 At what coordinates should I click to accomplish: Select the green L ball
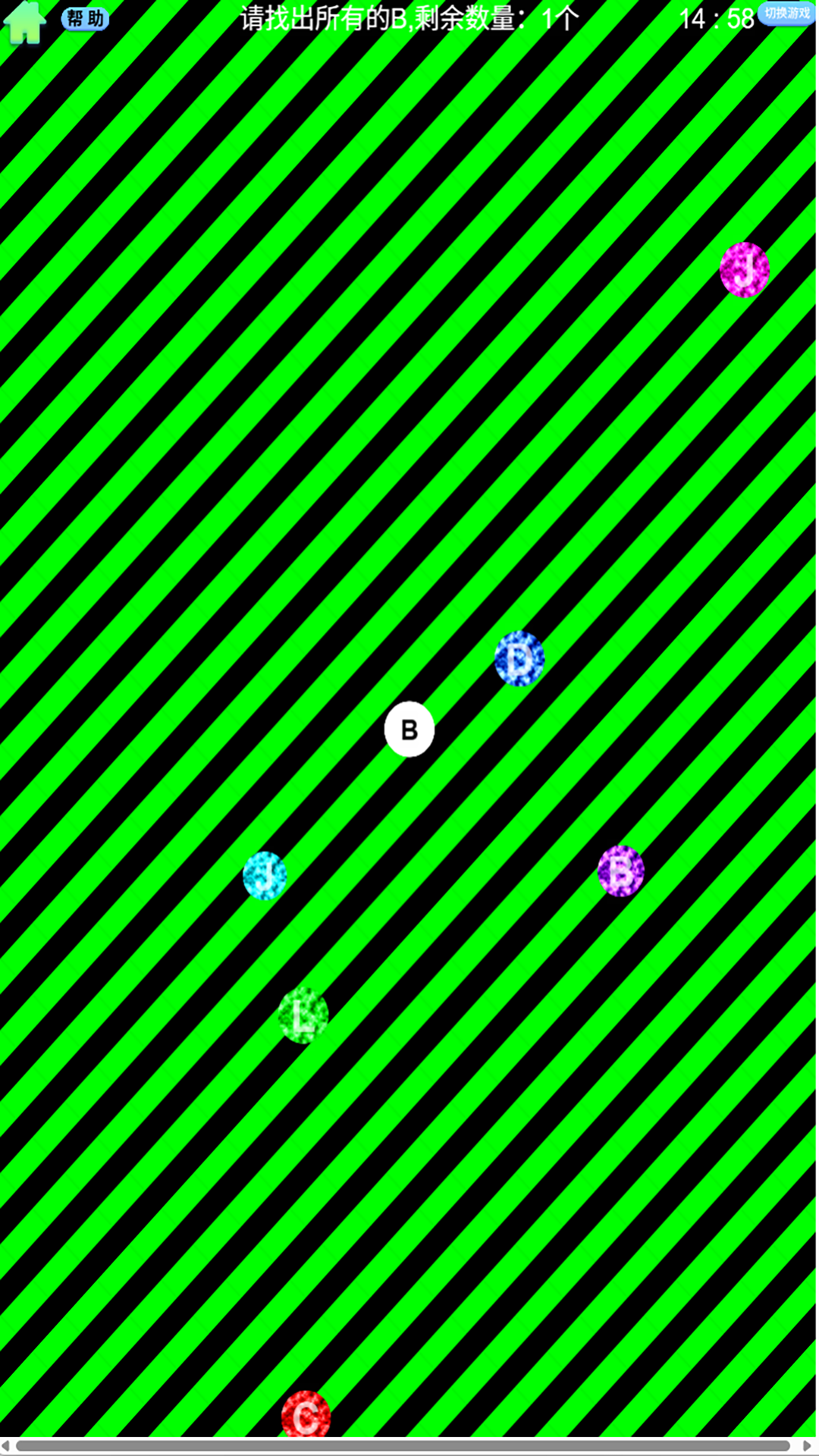303,1015
